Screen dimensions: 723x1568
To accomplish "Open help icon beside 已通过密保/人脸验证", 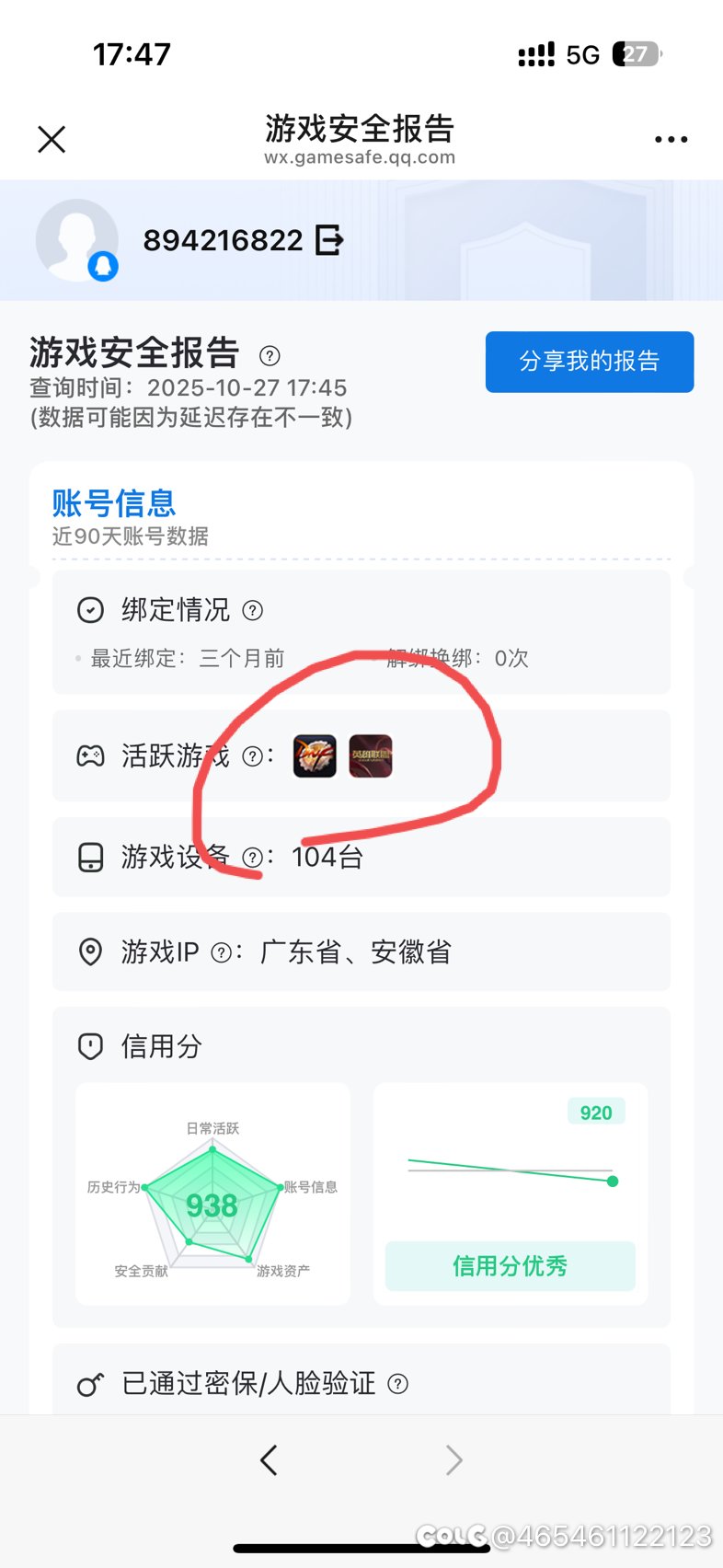I will [x=397, y=1384].
